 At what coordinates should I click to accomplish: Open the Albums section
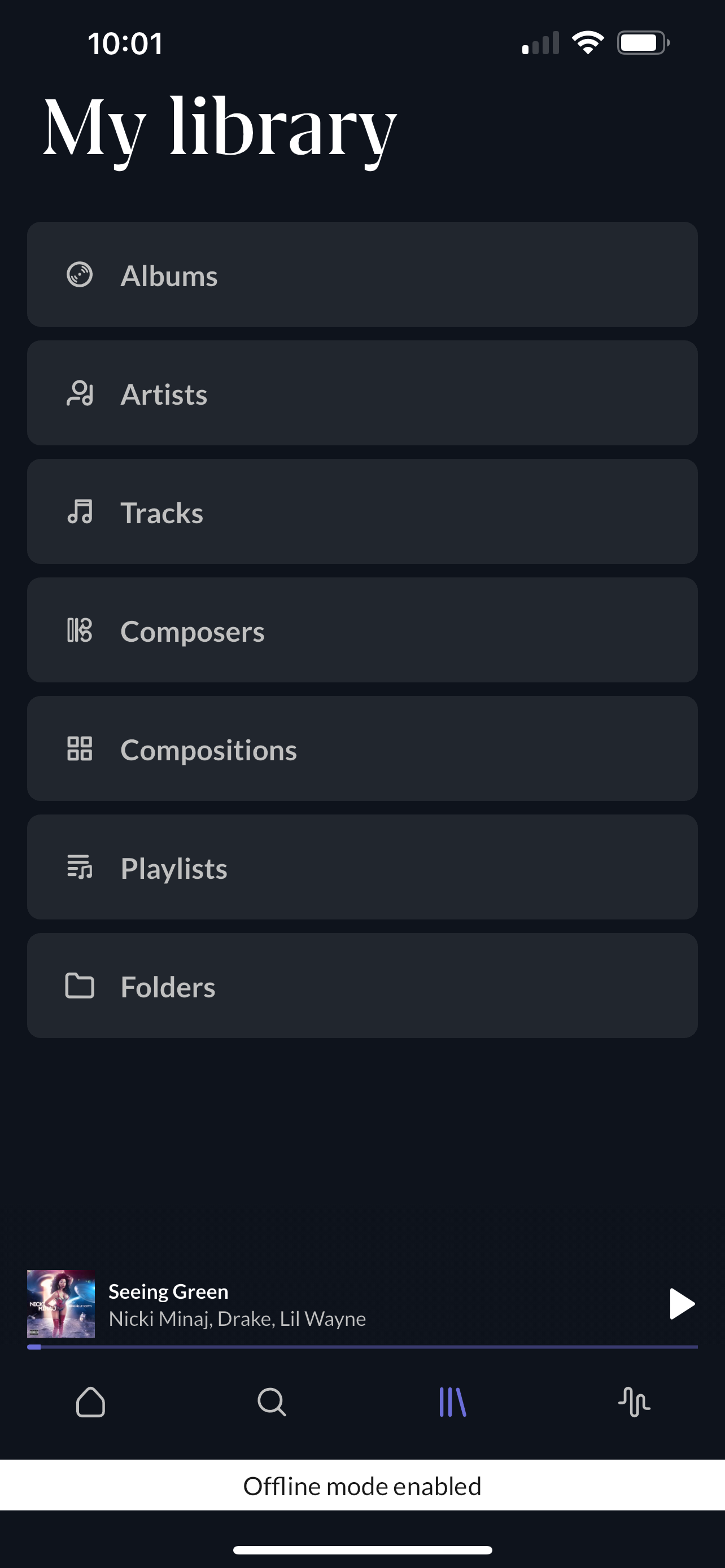(362, 274)
